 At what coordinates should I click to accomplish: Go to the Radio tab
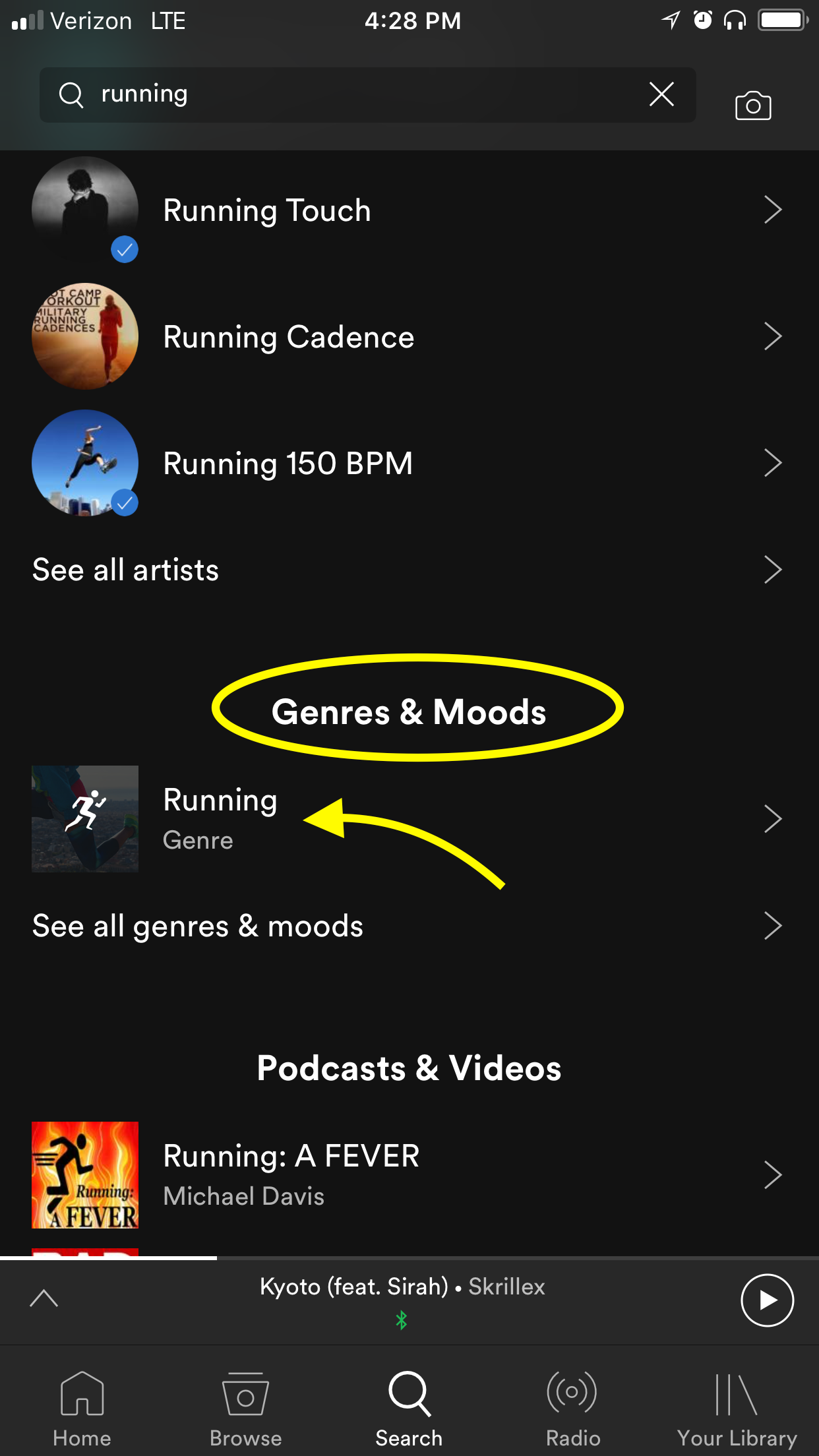(572, 1409)
